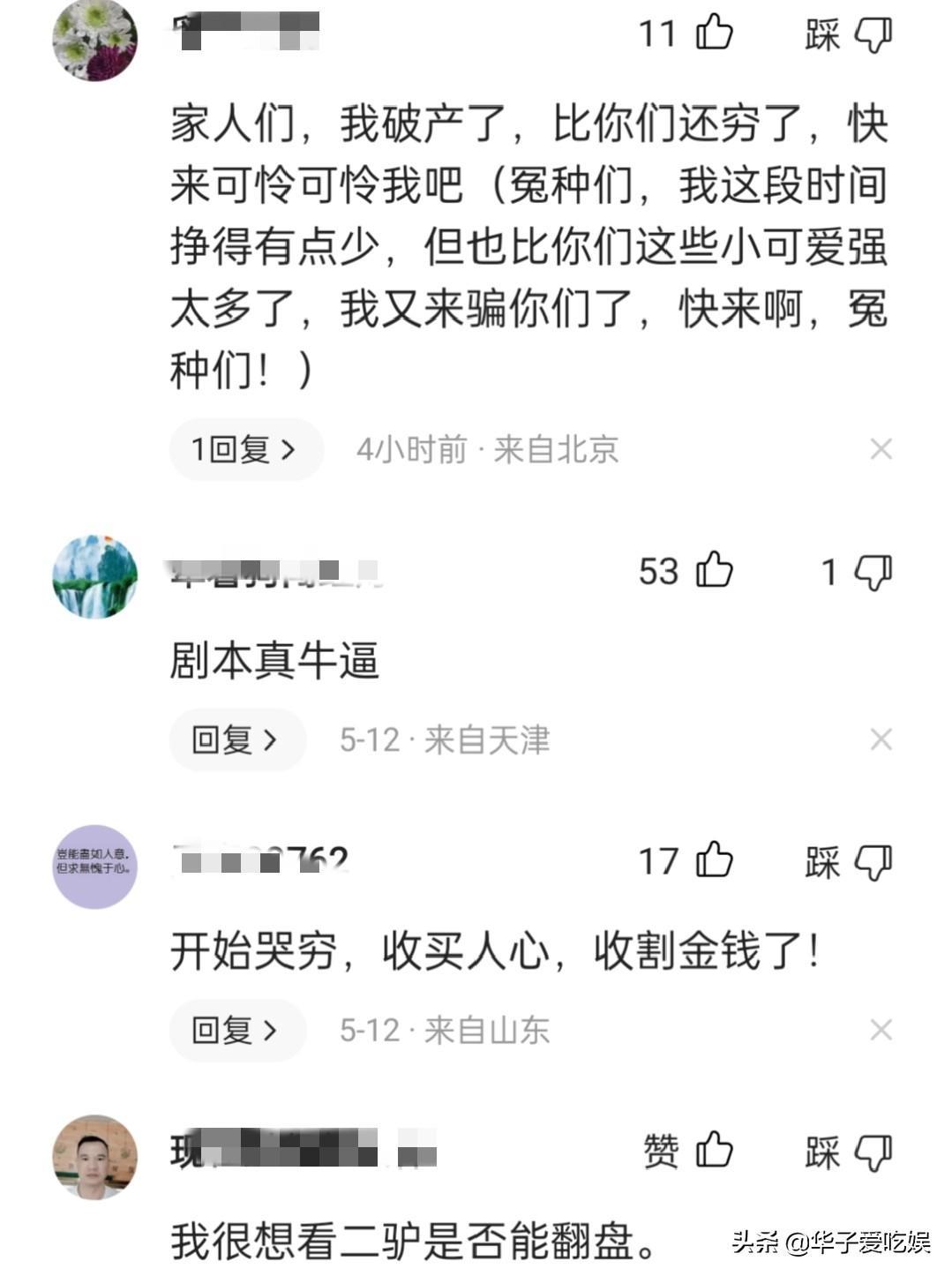The width and height of the screenshot is (952, 1276).
Task: Reply to the comment 剧本真牛逼
Action: pyautogui.click(x=236, y=739)
